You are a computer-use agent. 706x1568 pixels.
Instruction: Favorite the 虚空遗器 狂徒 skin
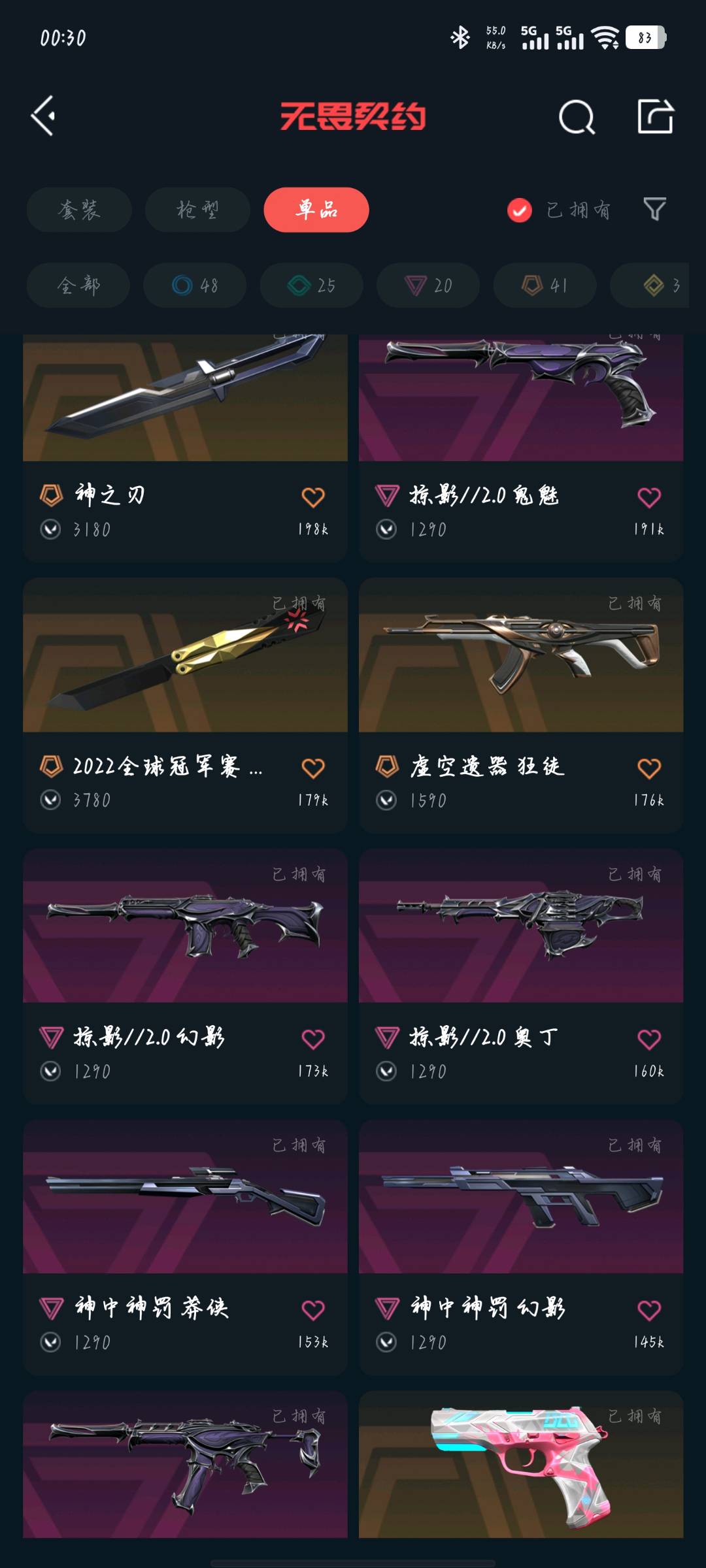tap(649, 768)
